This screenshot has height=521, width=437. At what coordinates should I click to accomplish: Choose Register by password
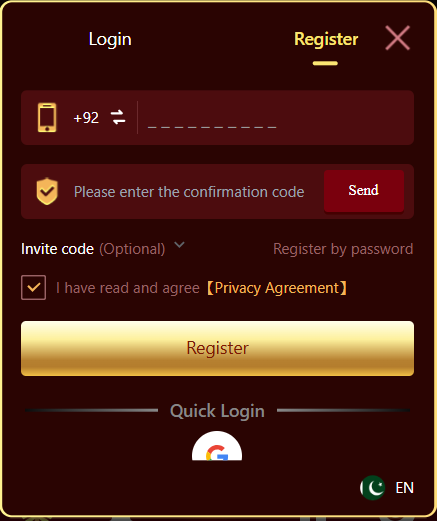[x=343, y=249]
